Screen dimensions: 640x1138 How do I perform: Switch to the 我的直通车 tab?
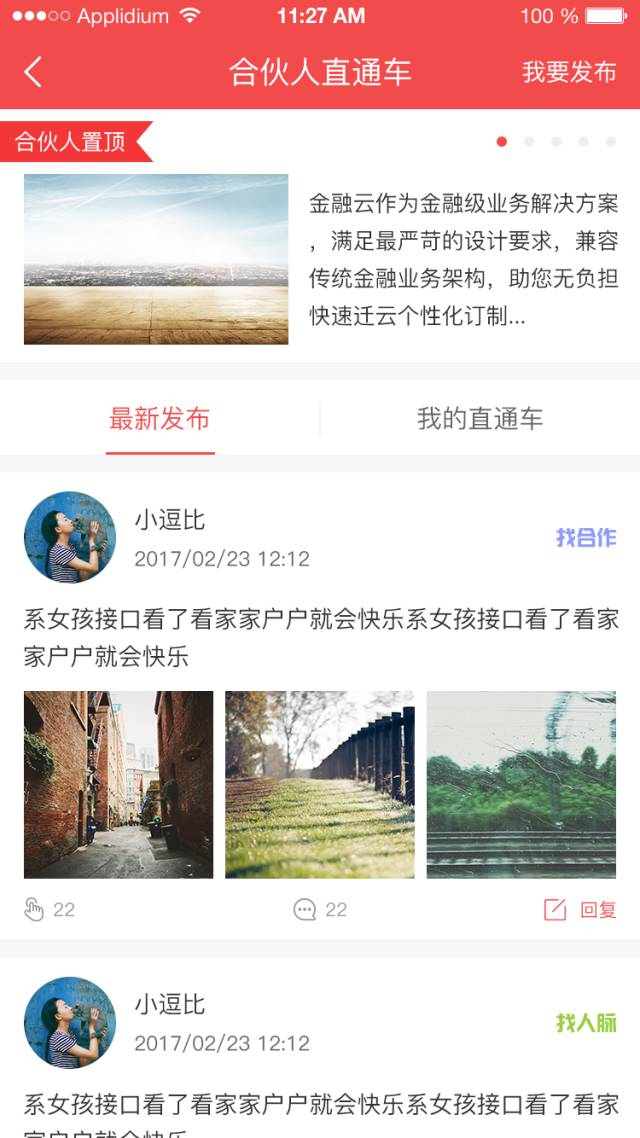coord(480,419)
